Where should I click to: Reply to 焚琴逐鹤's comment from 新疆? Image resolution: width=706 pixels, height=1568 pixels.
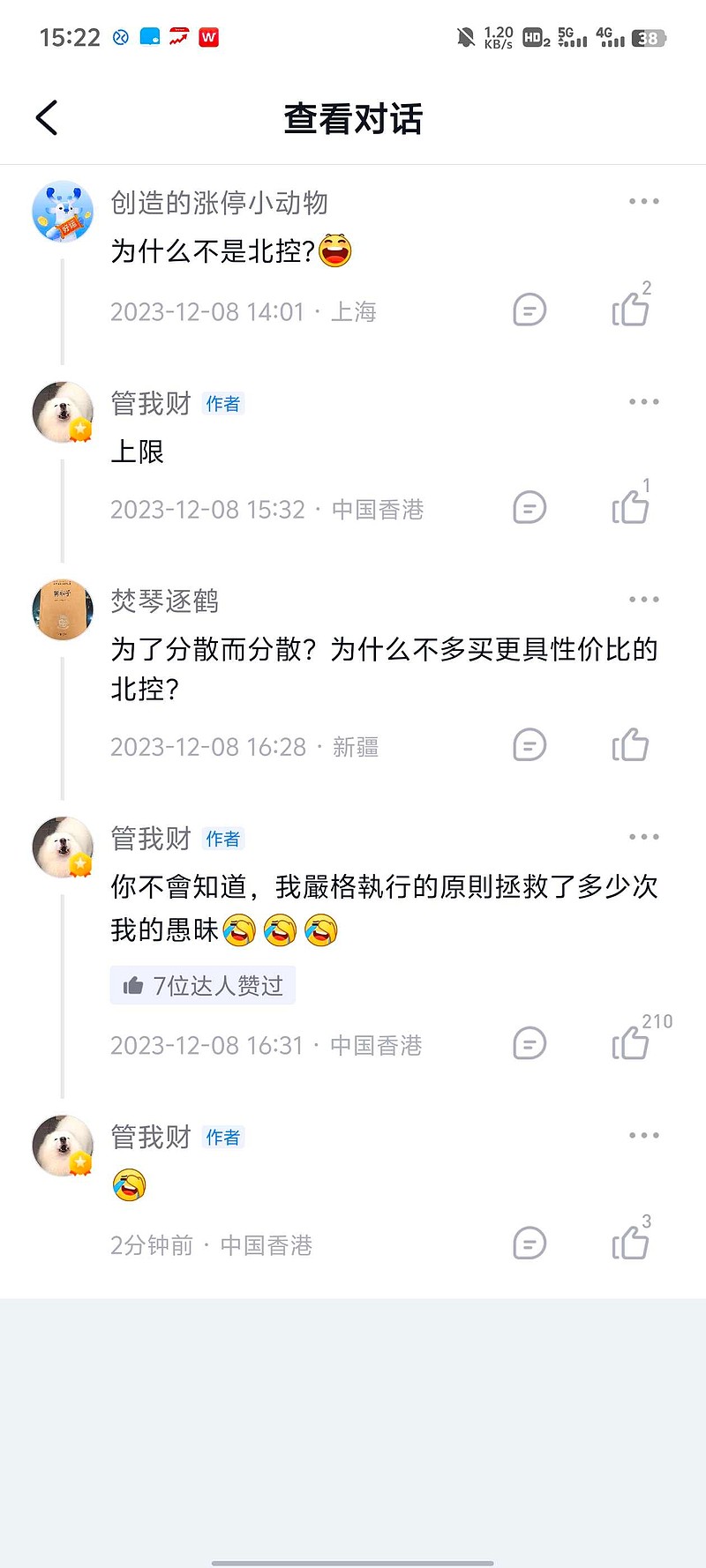click(x=529, y=745)
